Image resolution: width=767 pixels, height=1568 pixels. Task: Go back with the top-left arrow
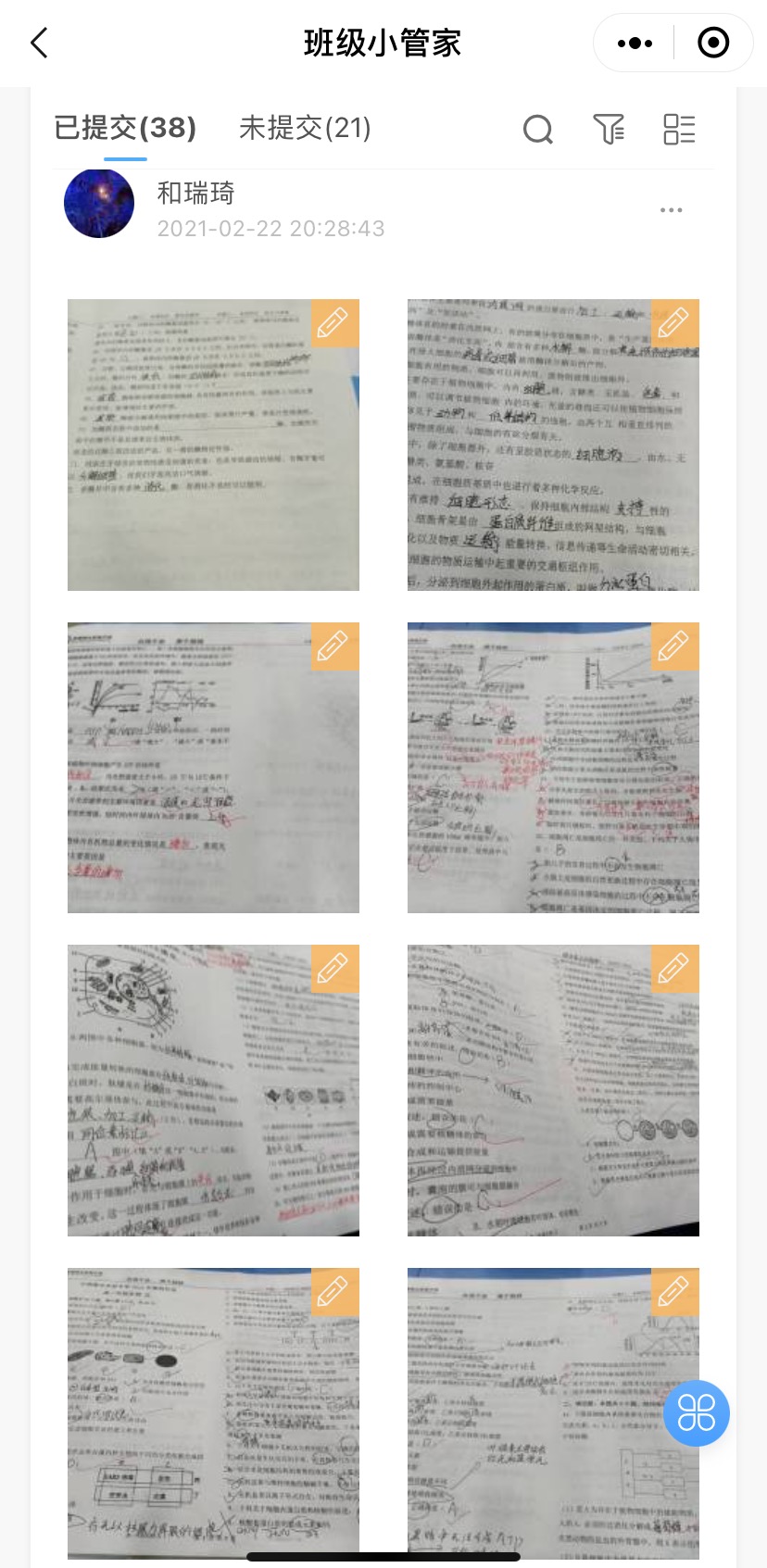pos(39,43)
